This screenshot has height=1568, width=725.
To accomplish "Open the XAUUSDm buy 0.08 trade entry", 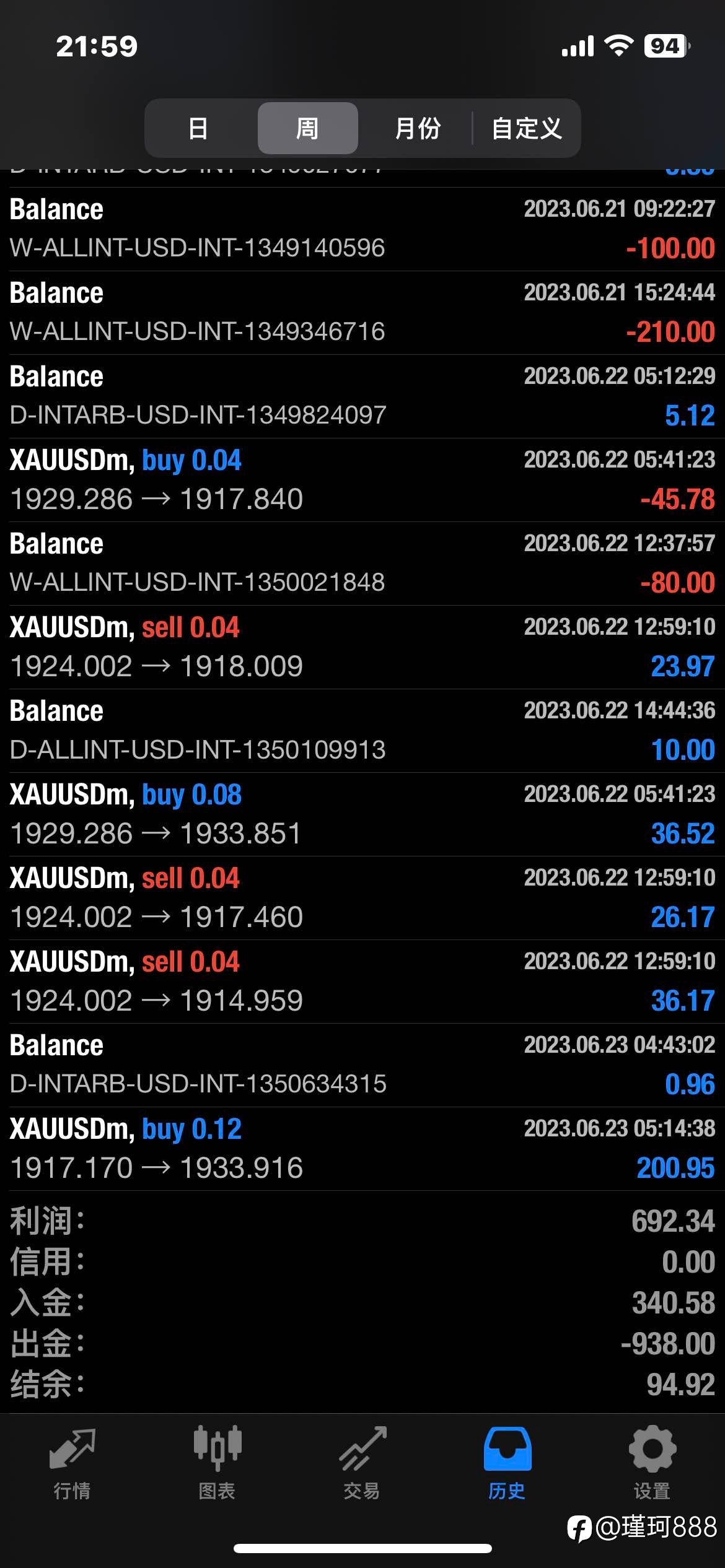I will click(362, 814).
